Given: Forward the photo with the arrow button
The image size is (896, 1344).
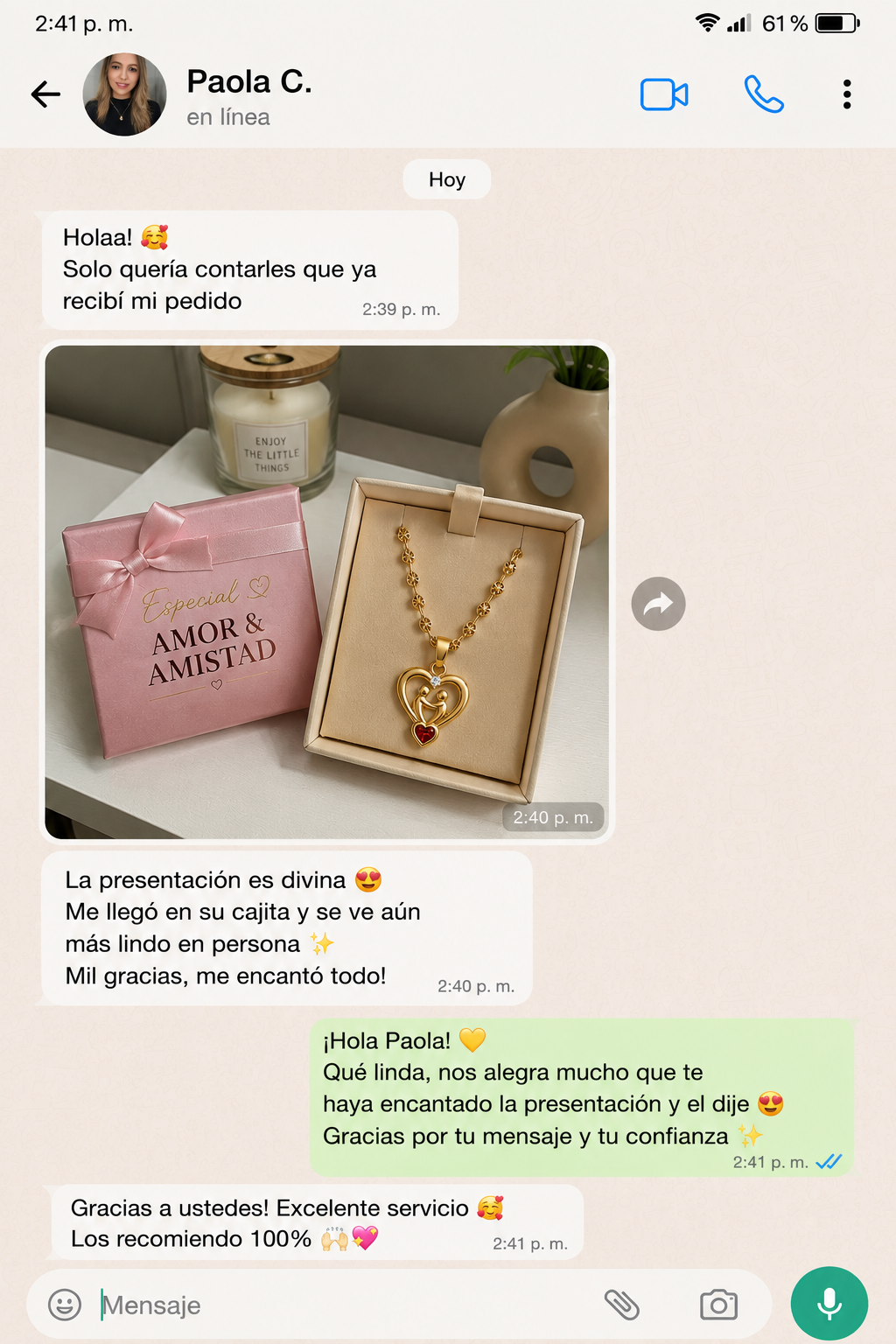Looking at the screenshot, I should 658,604.
